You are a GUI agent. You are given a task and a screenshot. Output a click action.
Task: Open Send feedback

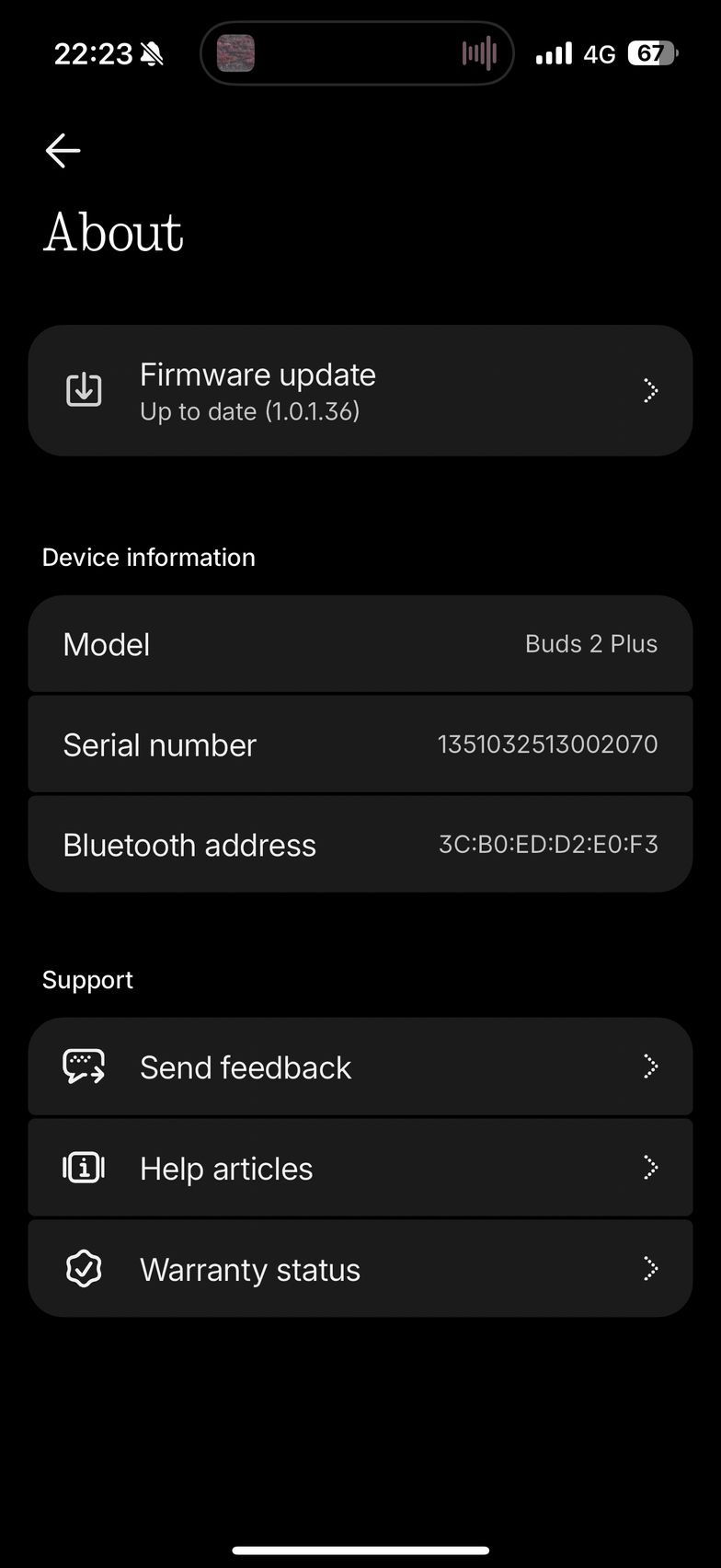click(360, 1066)
